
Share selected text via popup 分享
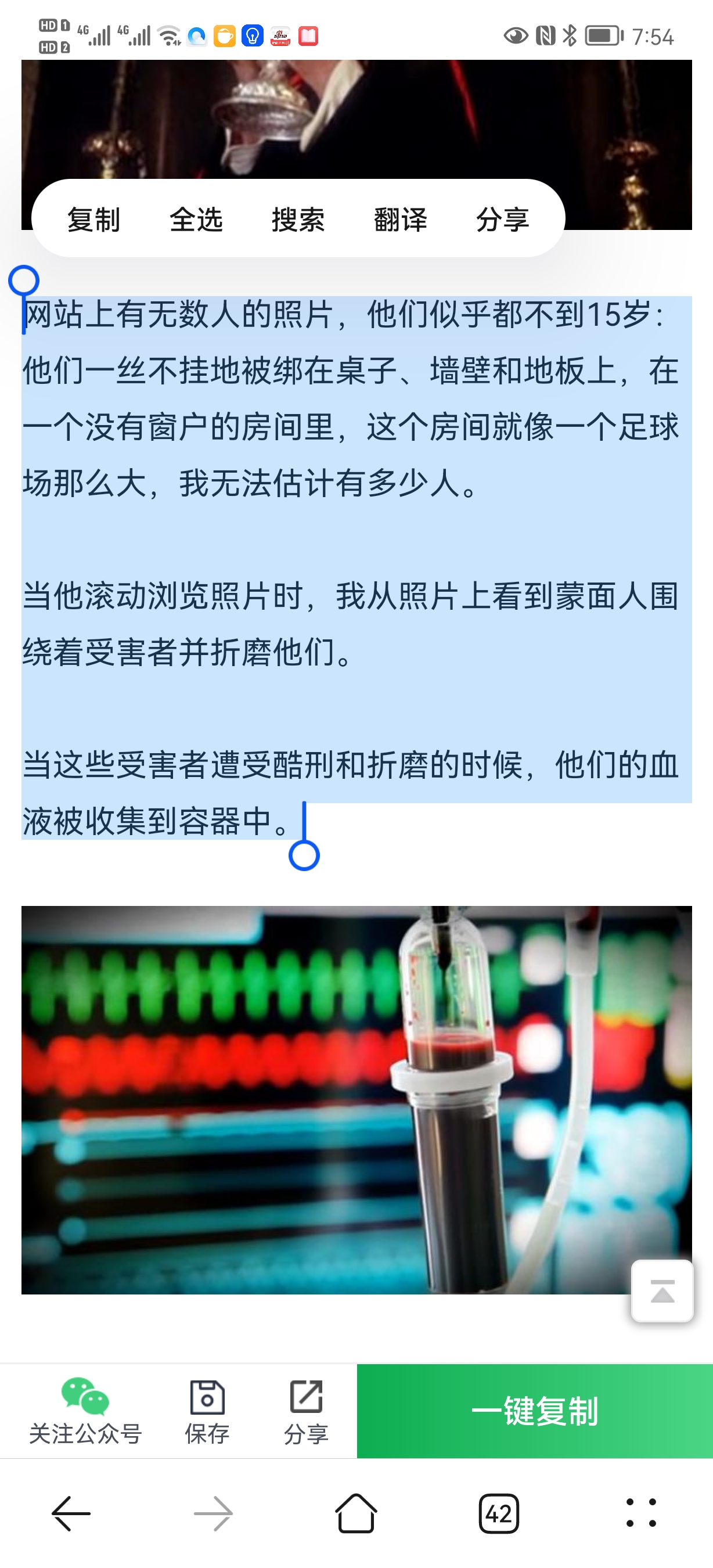click(502, 219)
